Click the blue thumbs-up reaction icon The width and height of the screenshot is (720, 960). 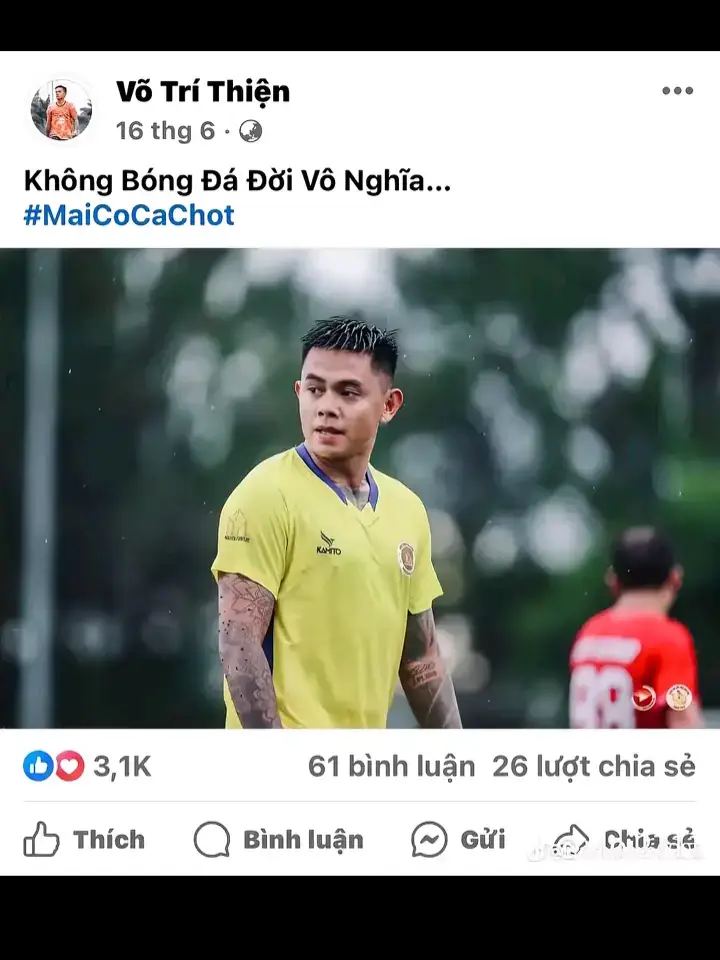coord(38,765)
